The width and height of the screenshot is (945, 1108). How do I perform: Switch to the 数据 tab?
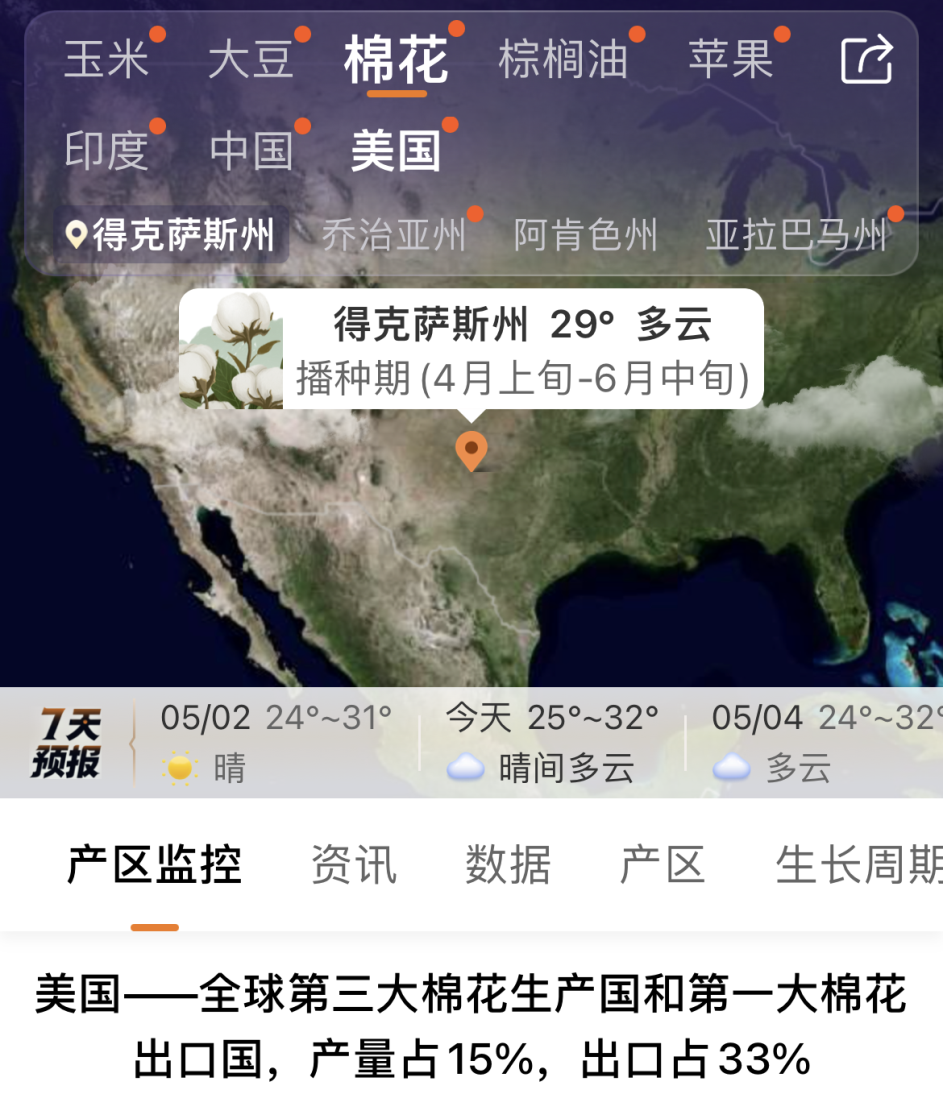[x=507, y=864]
